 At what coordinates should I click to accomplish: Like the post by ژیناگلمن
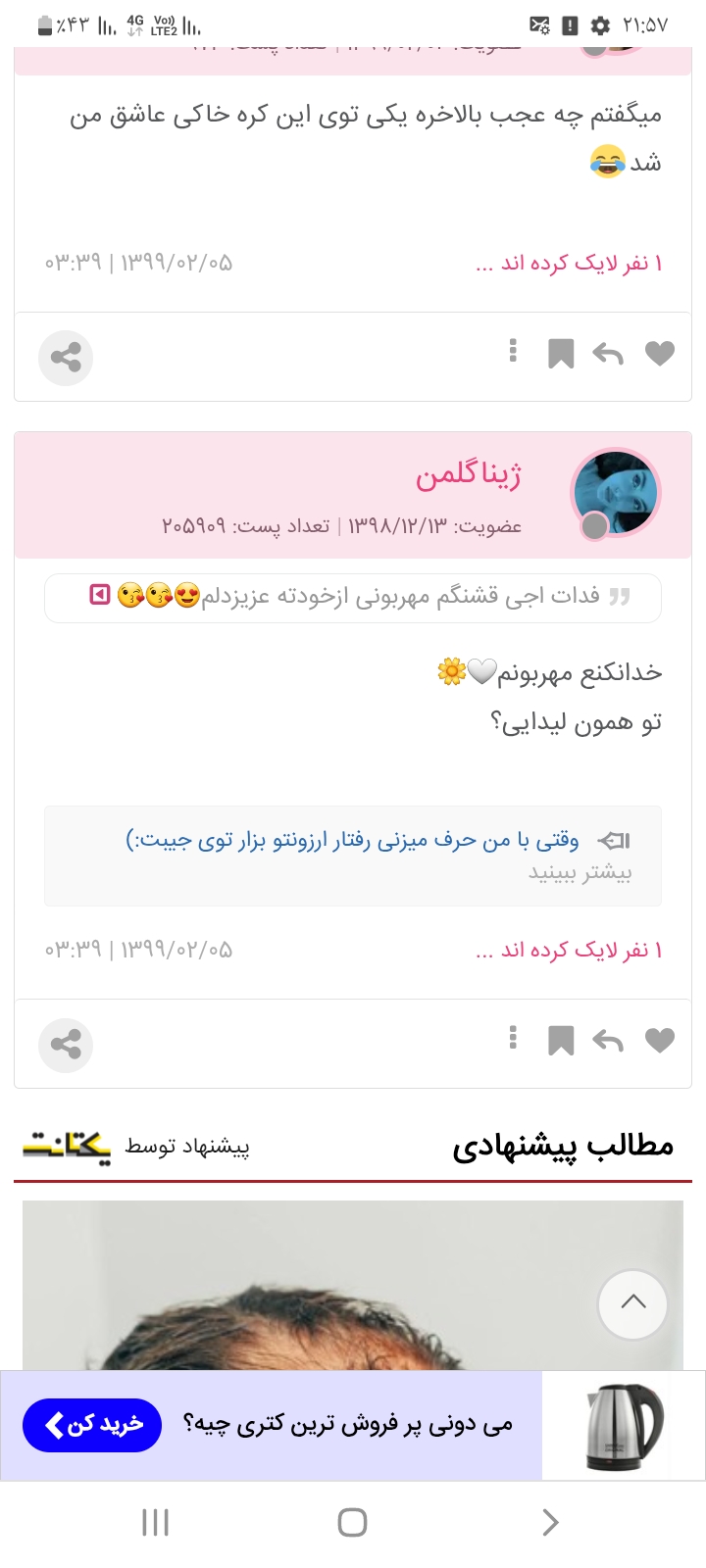[x=660, y=1040]
